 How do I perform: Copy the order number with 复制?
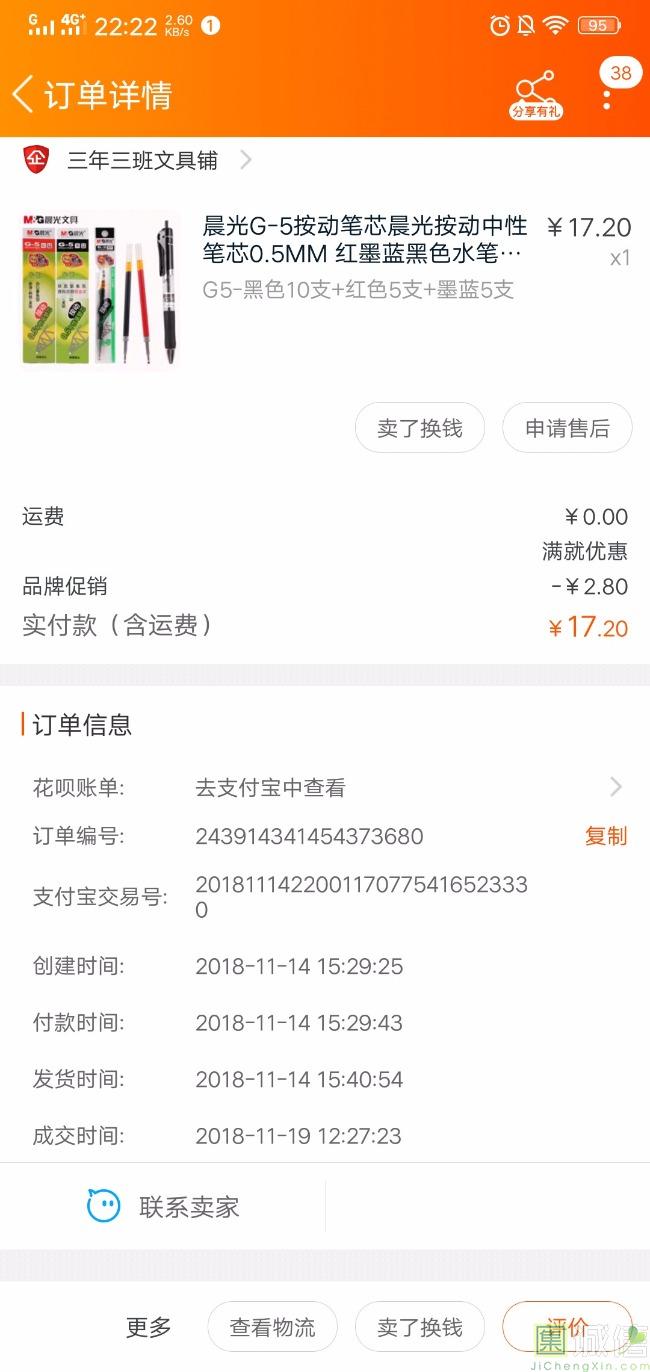606,836
